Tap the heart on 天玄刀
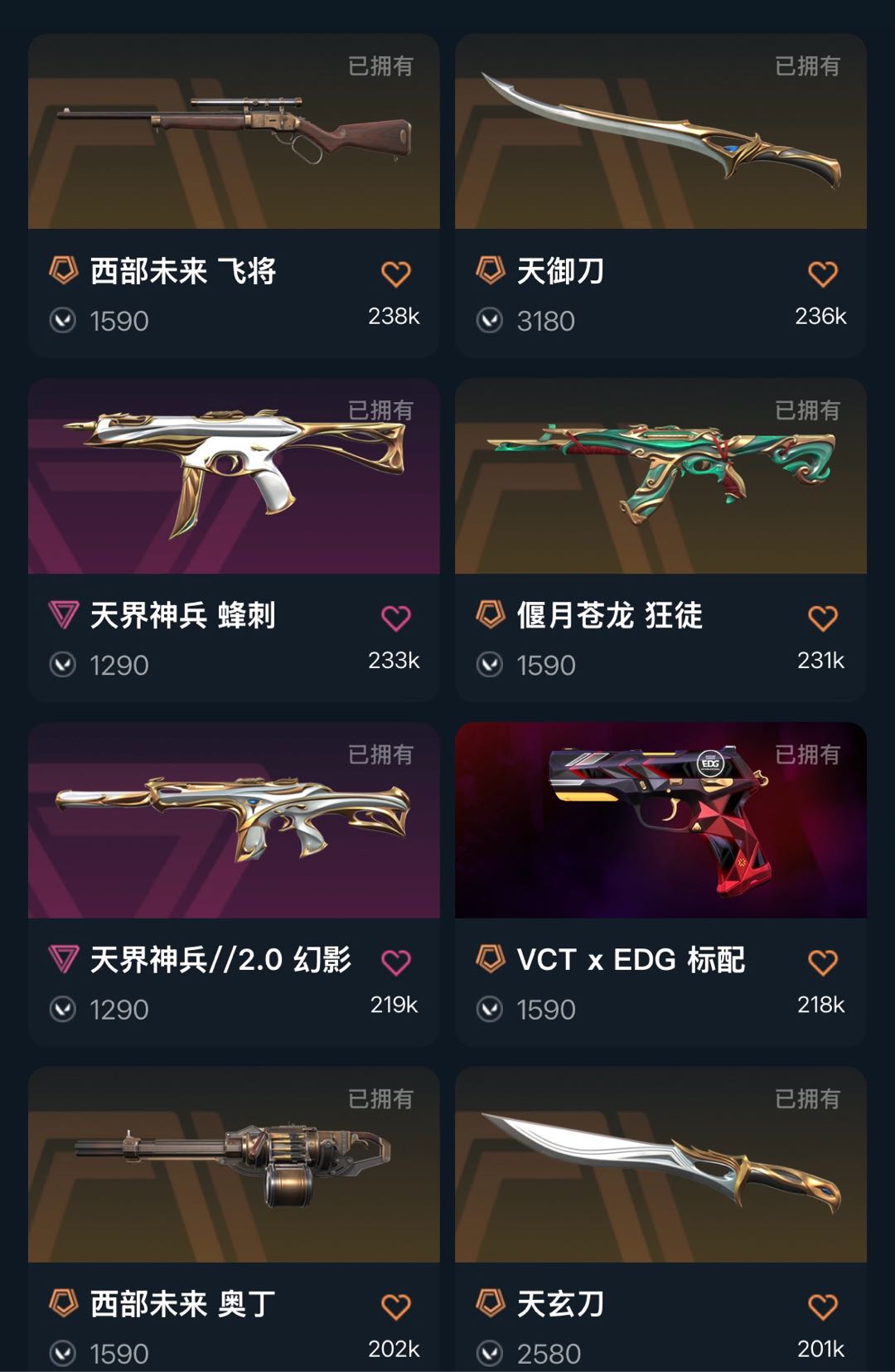The image size is (895, 1372). click(x=822, y=1307)
